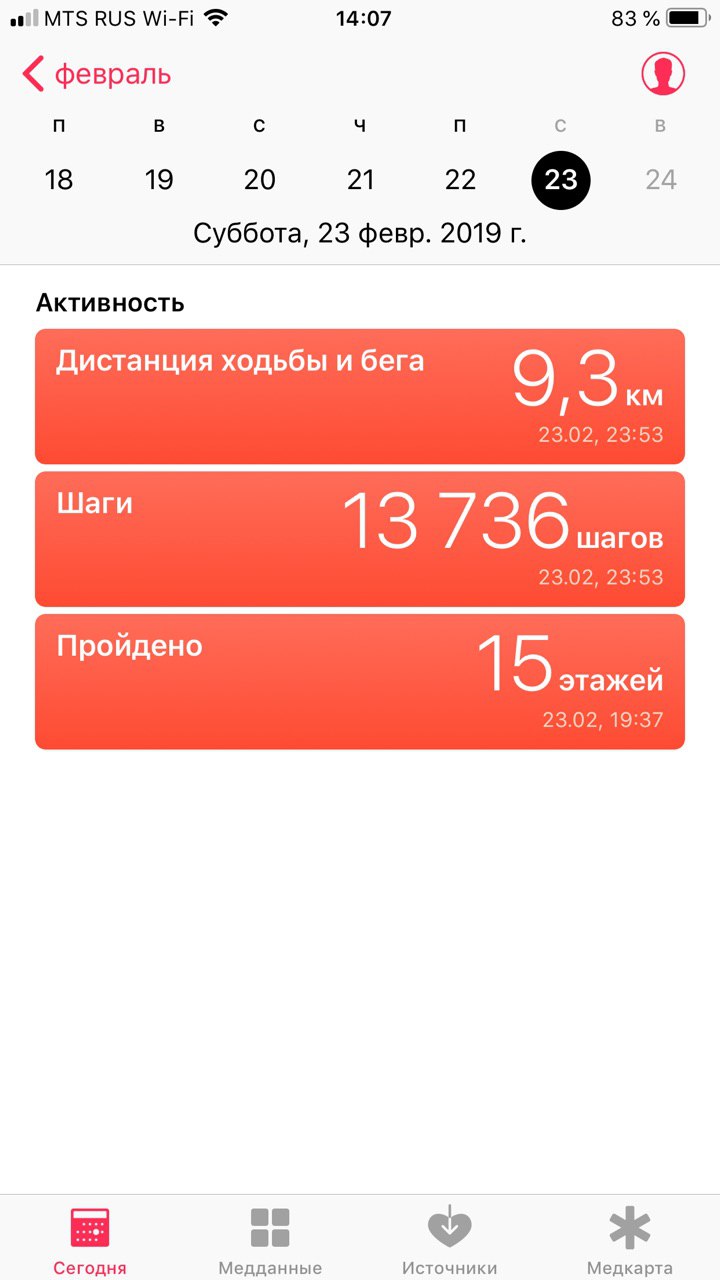Open the Дистанция ходьбы и бега card
The image size is (720, 1280).
(360, 396)
